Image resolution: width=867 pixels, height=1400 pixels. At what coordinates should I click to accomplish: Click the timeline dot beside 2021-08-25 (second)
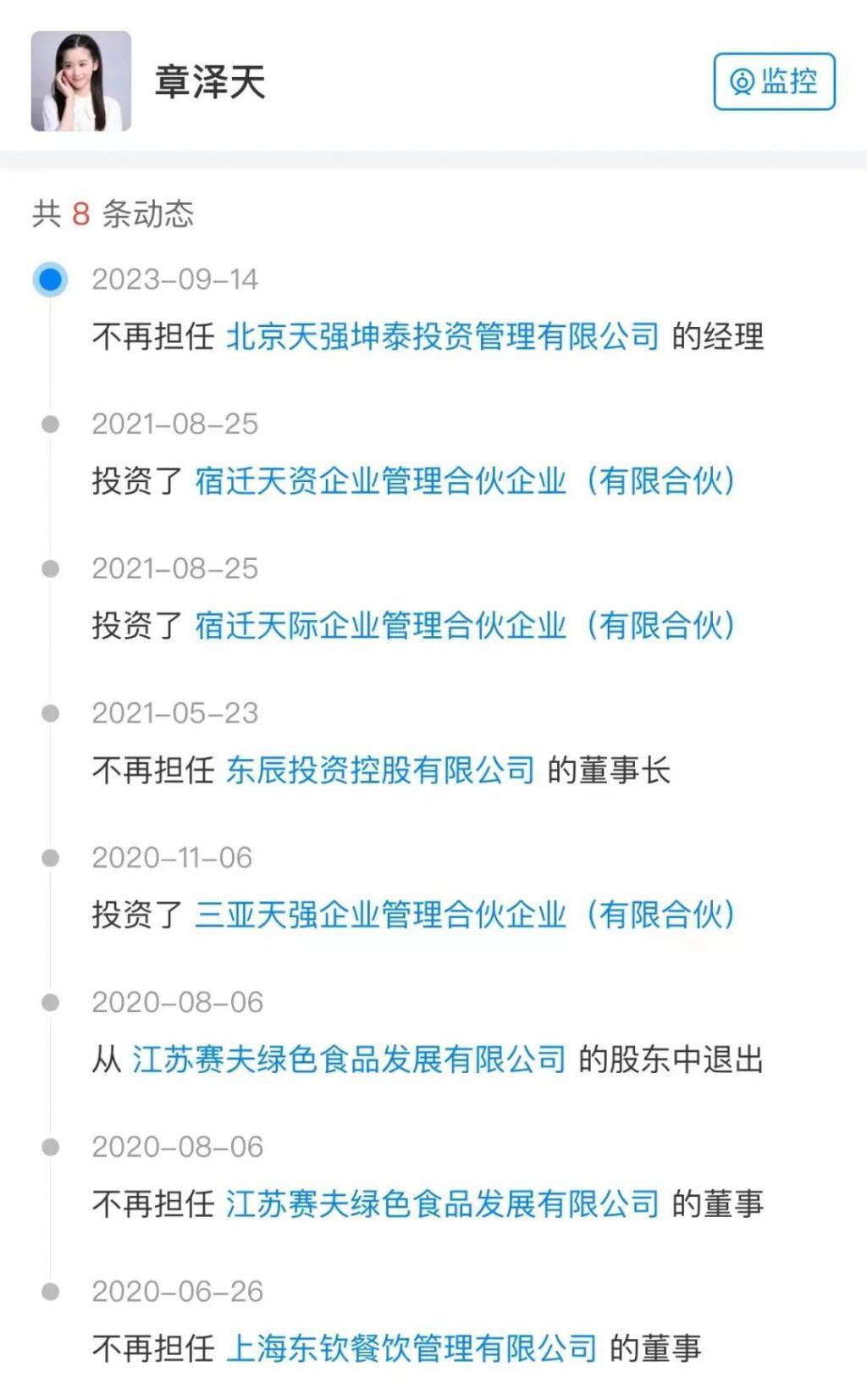51,570
